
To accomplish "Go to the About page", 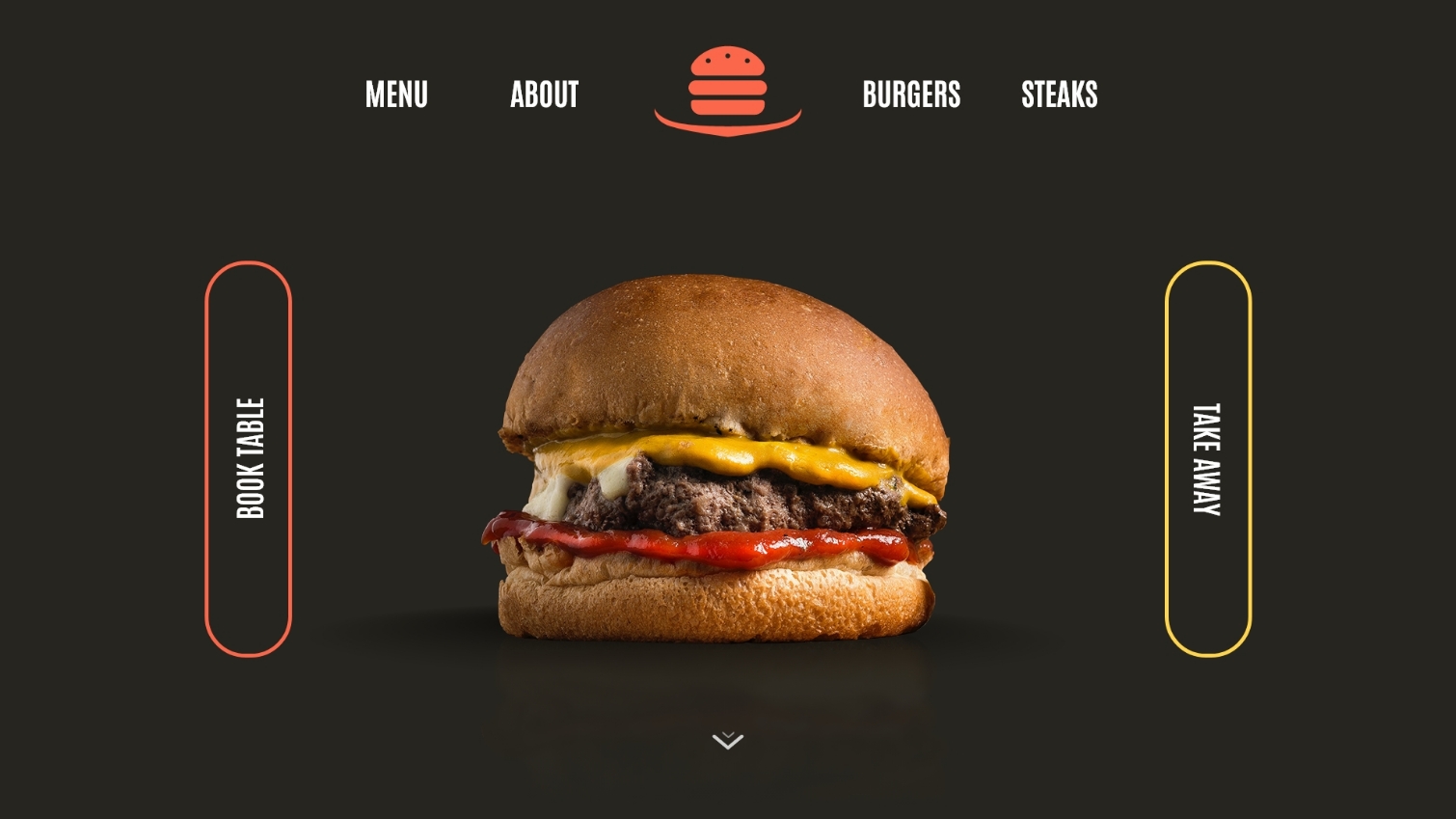I will point(544,95).
